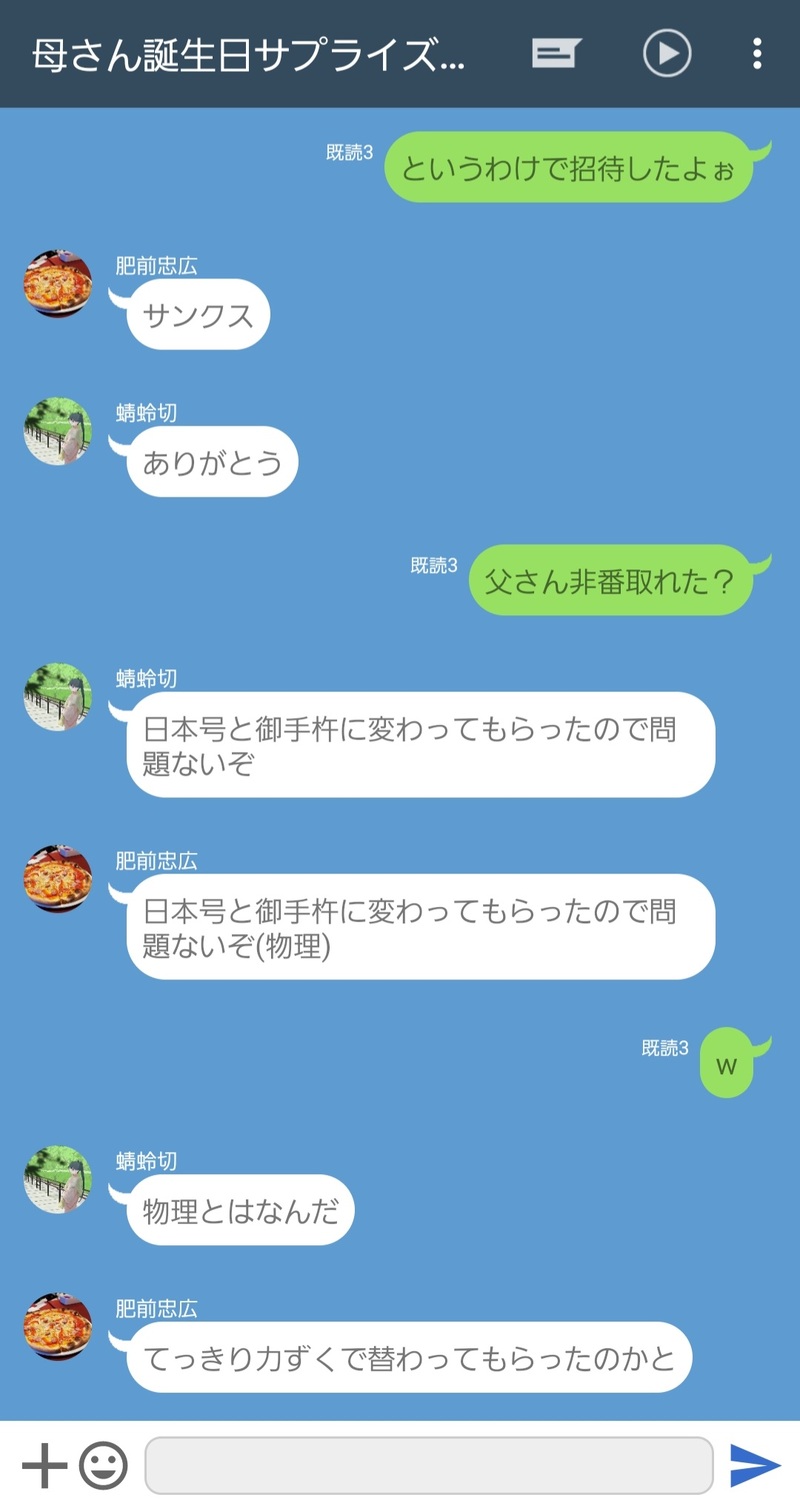
Task: Tap the play button in the header
Action: click(x=667, y=53)
